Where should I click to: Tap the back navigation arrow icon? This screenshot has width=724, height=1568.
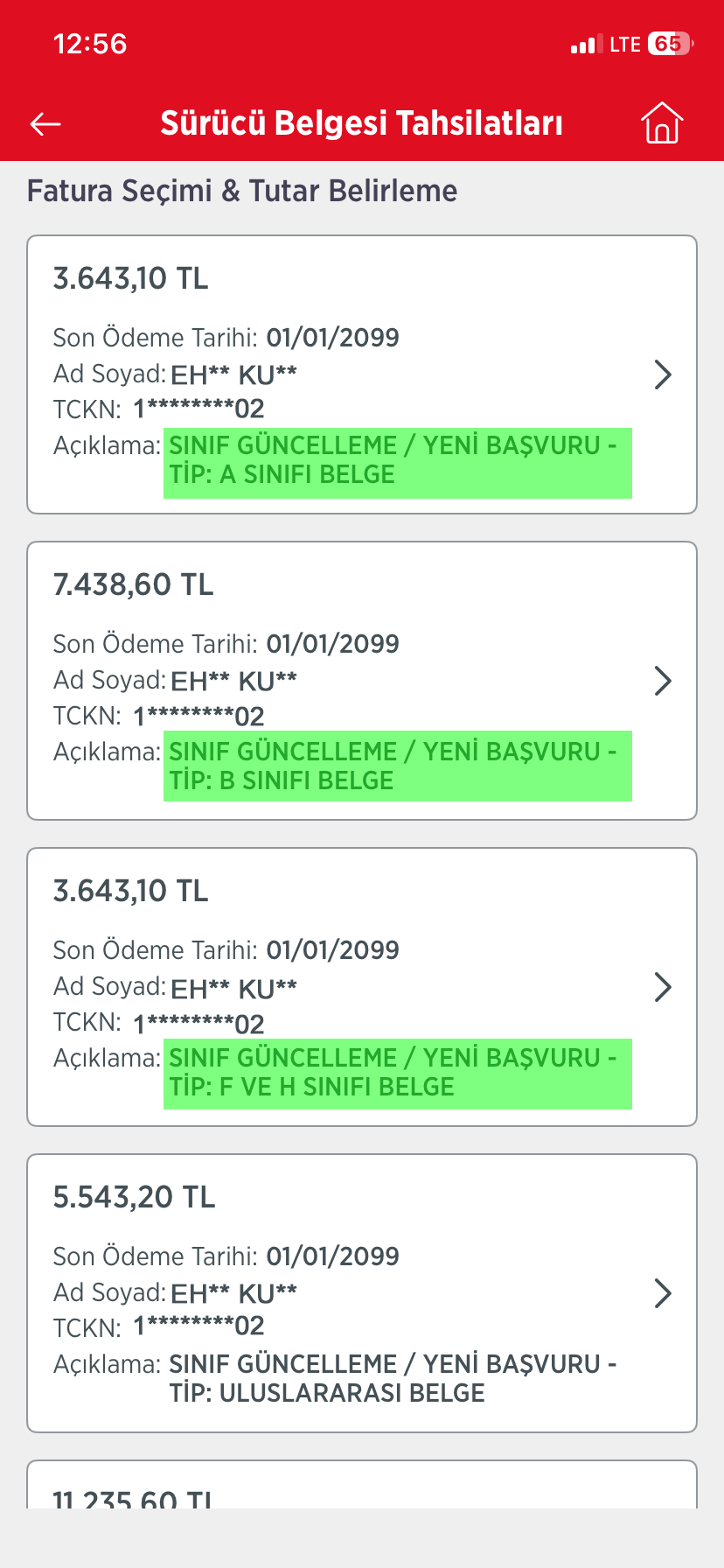coord(44,122)
